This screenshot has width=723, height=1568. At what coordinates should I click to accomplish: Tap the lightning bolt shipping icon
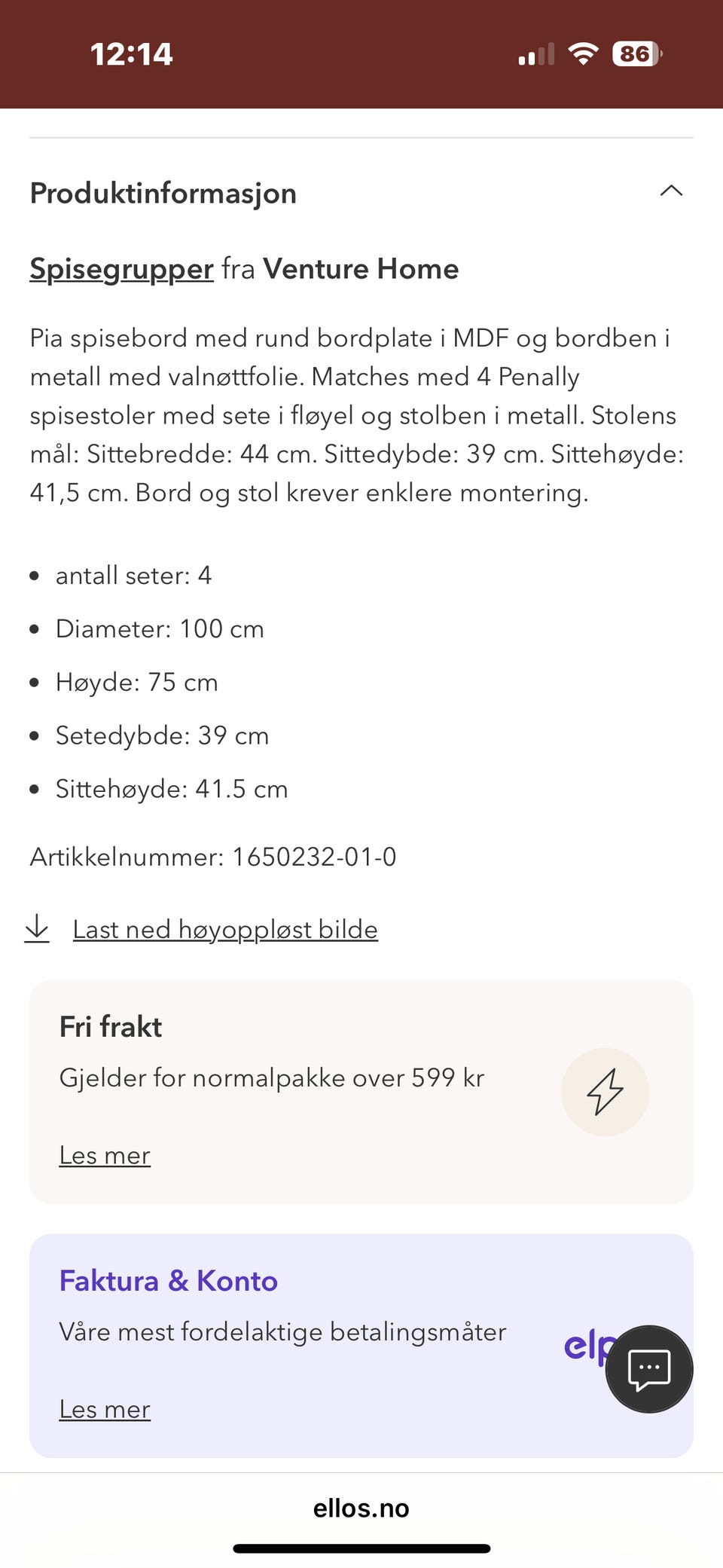coord(605,1092)
